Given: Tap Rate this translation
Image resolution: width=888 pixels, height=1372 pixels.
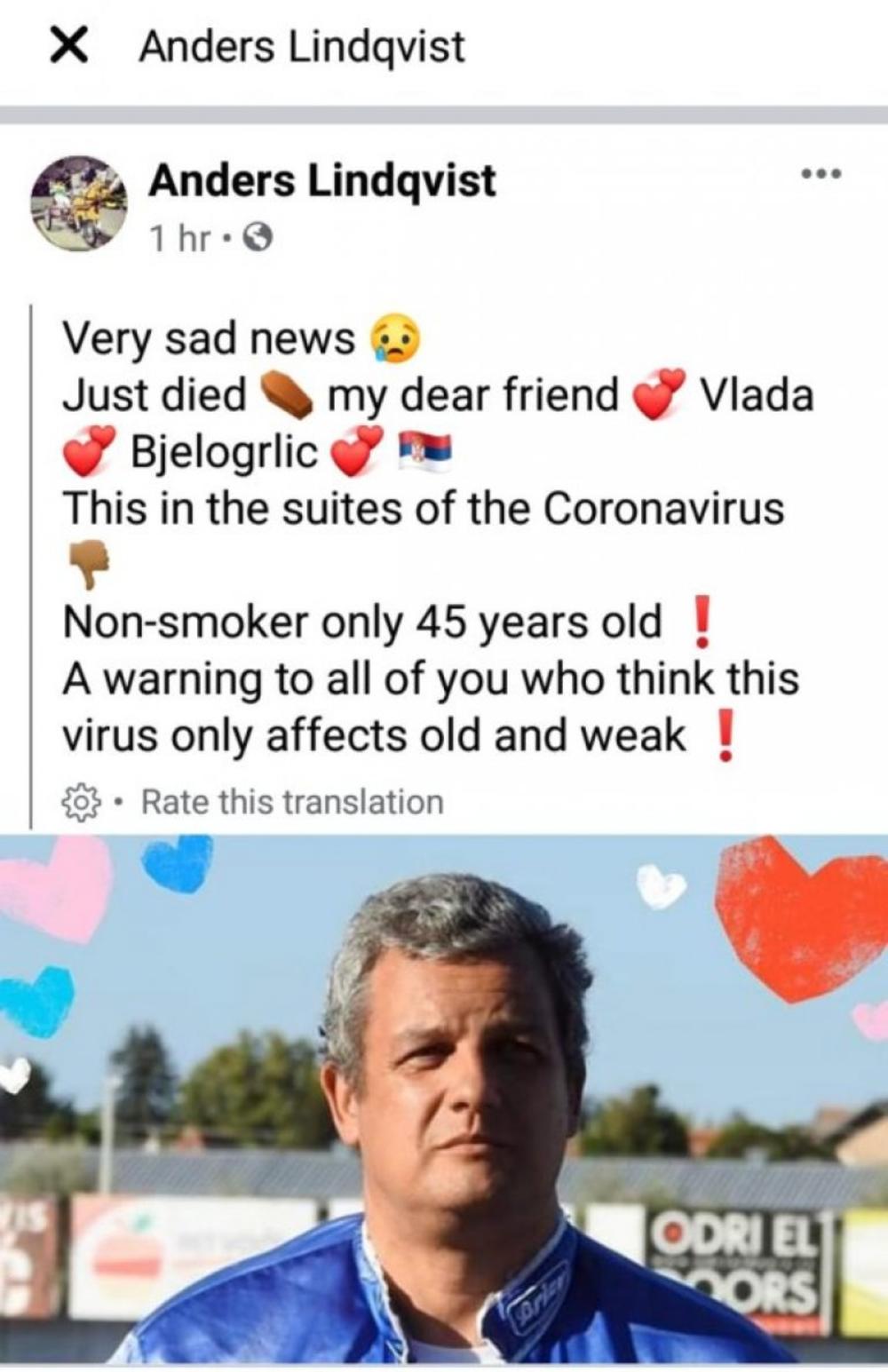Looking at the screenshot, I should tap(292, 802).
